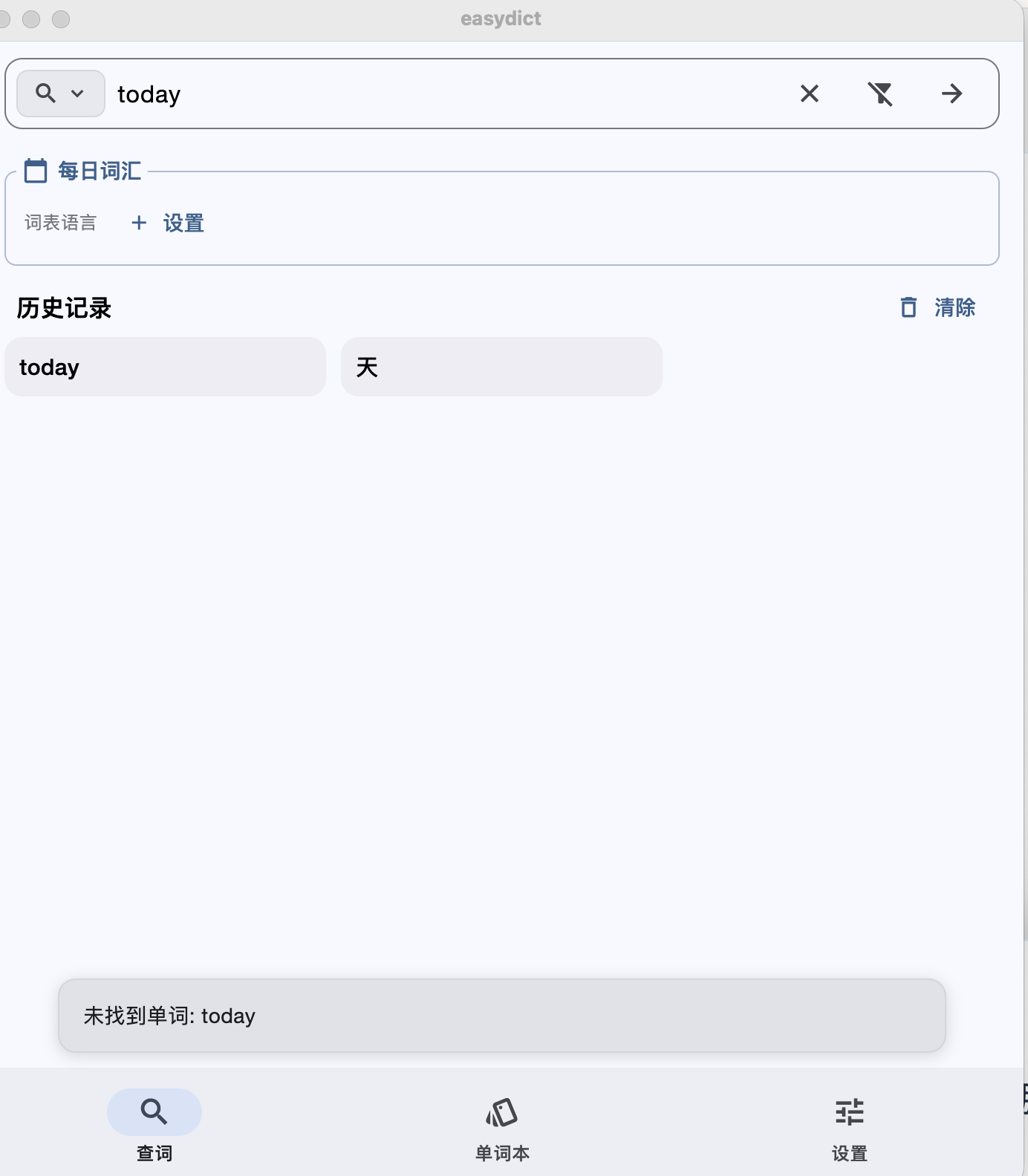Select the "天" history entry
Screen dimensions: 1028x1176
[x=501, y=367]
